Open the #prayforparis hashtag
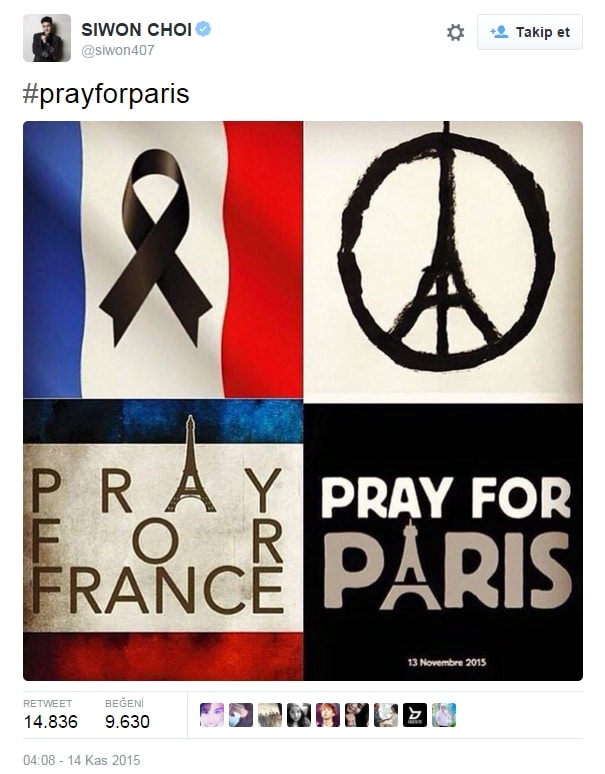This screenshot has height=774, width=605. point(106,94)
